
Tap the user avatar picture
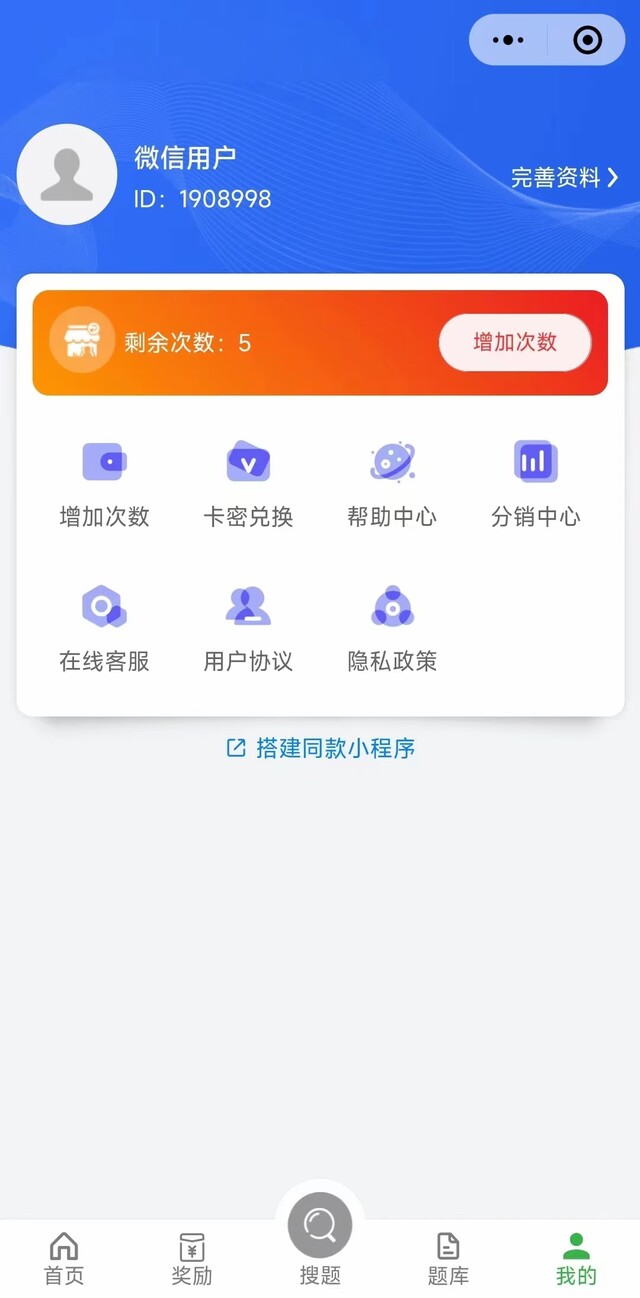(67, 175)
